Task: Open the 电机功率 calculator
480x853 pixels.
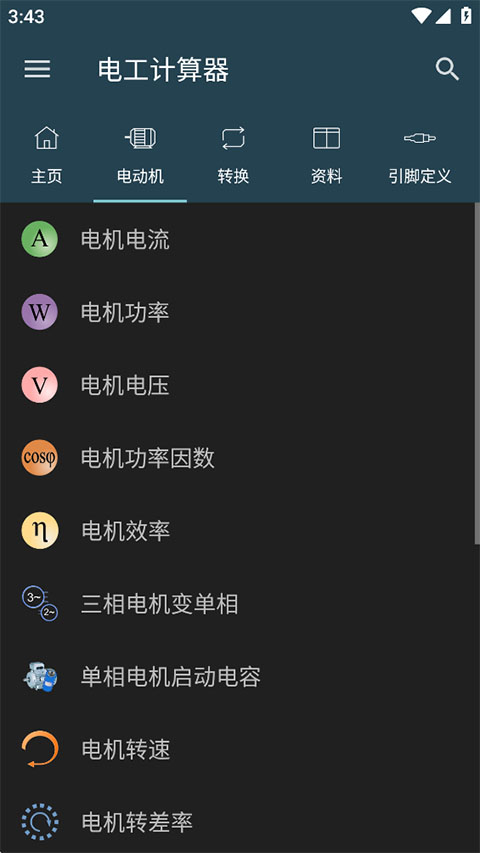Action: [x=237, y=312]
